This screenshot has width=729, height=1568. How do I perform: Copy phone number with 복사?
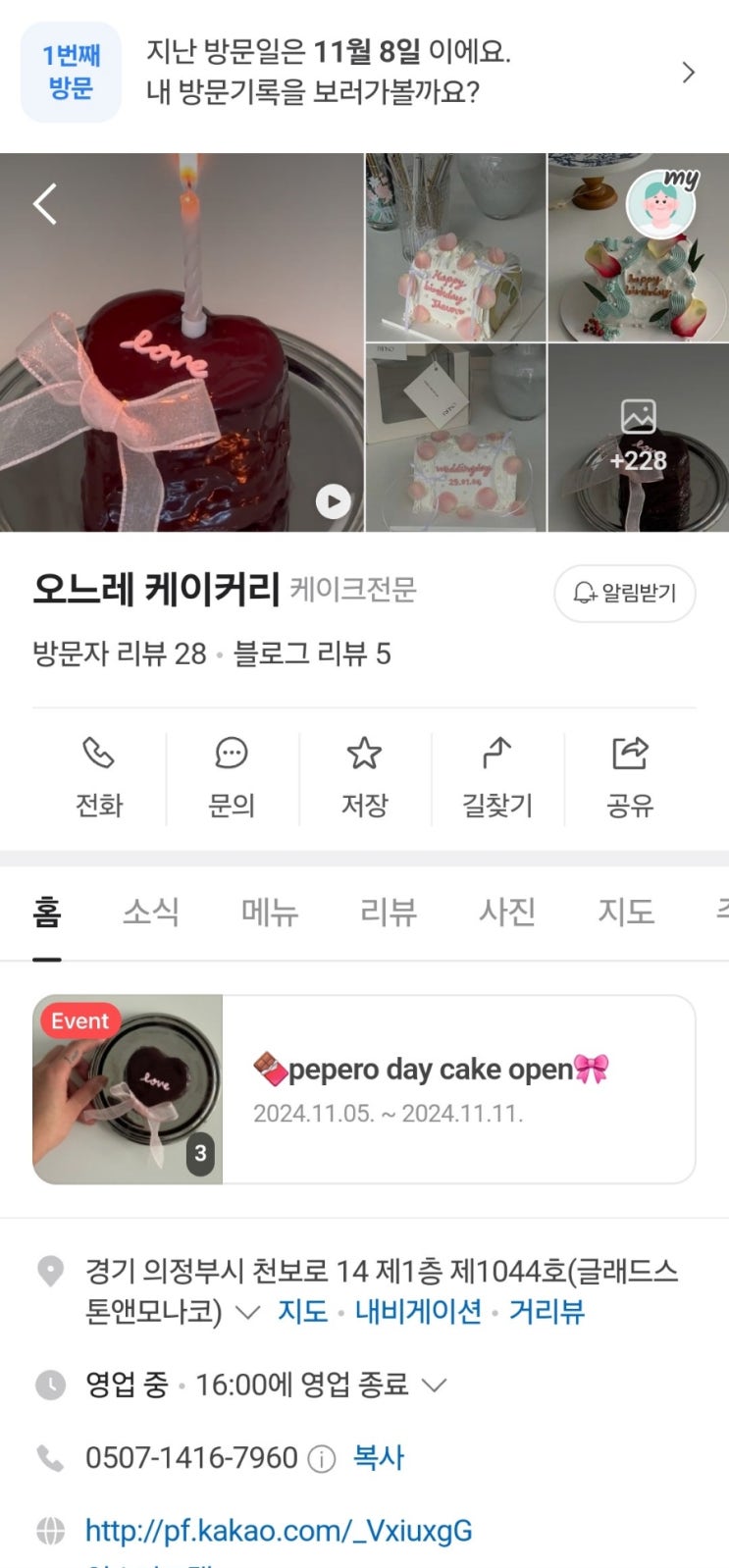click(379, 1457)
